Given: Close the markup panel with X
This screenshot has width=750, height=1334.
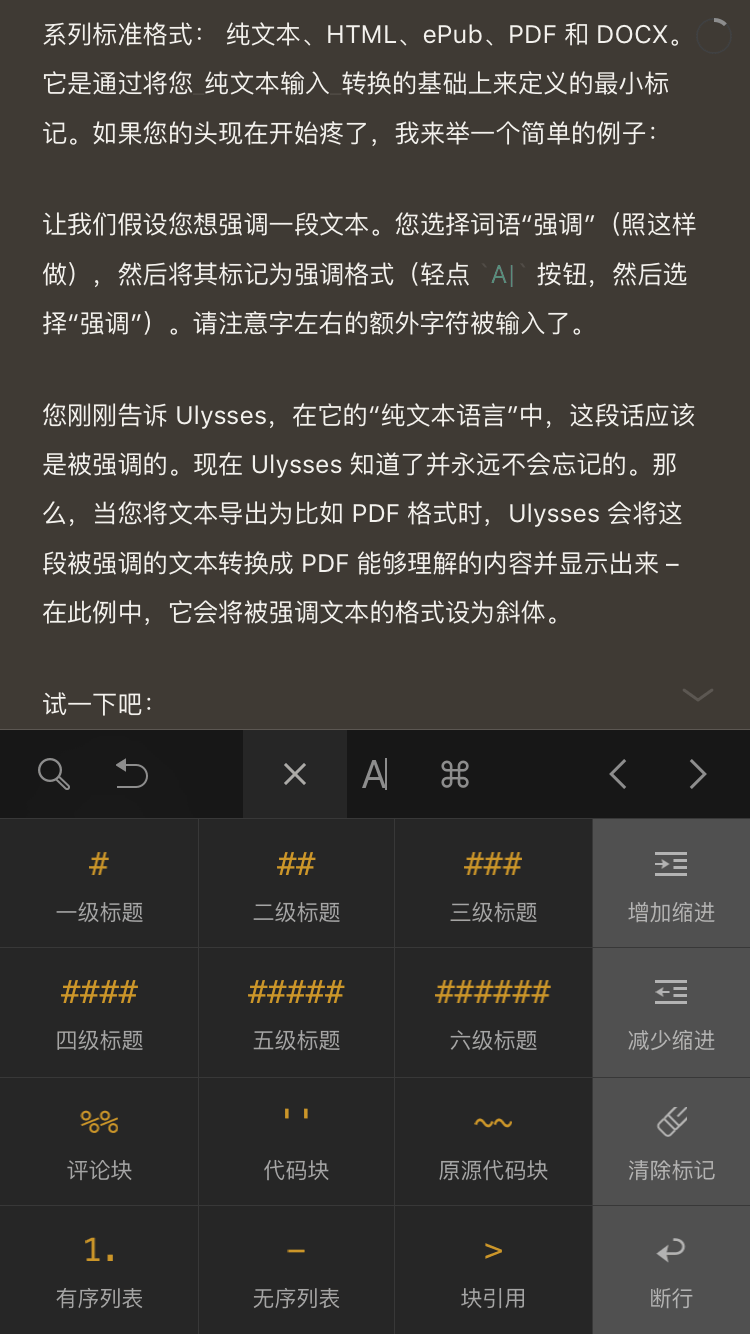Looking at the screenshot, I should [x=295, y=774].
